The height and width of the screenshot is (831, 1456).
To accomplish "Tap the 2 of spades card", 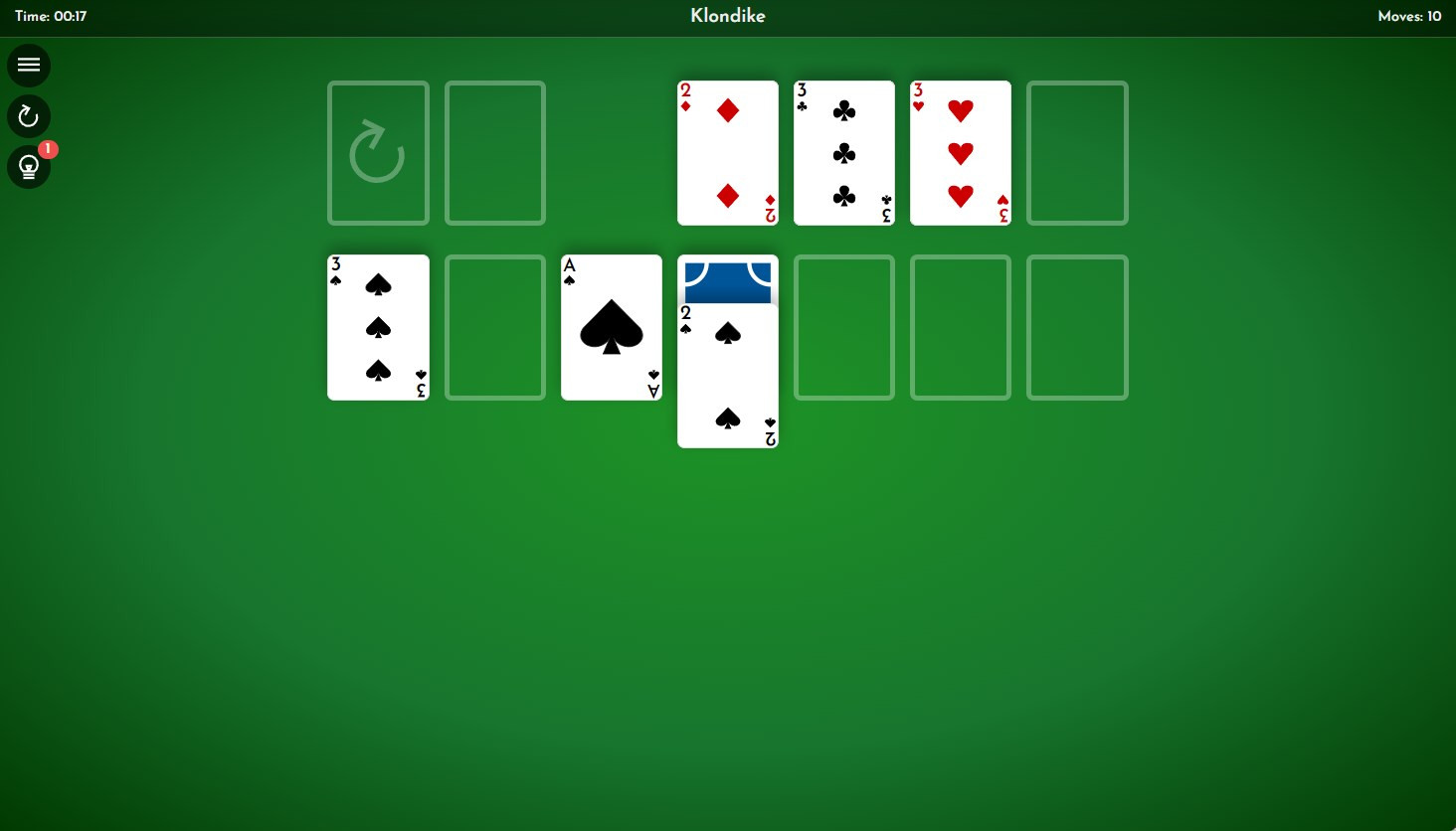I will tap(727, 376).
